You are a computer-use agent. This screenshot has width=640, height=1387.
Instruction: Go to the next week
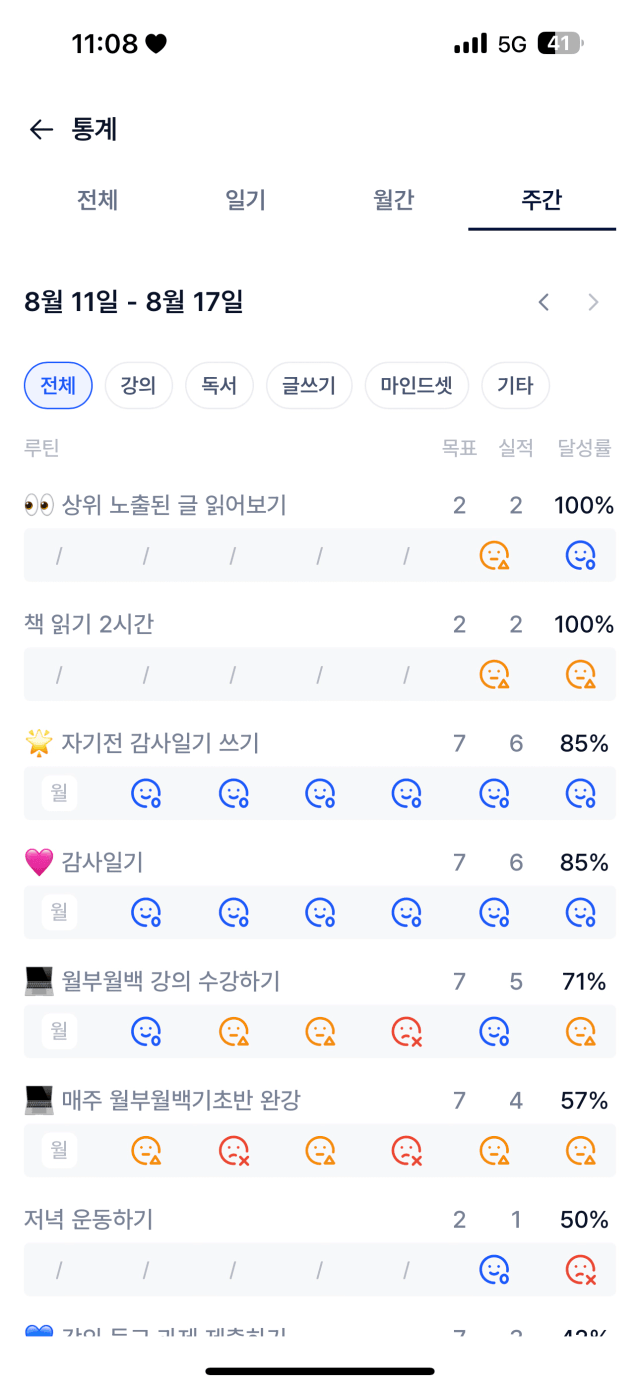[x=594, y=302]
